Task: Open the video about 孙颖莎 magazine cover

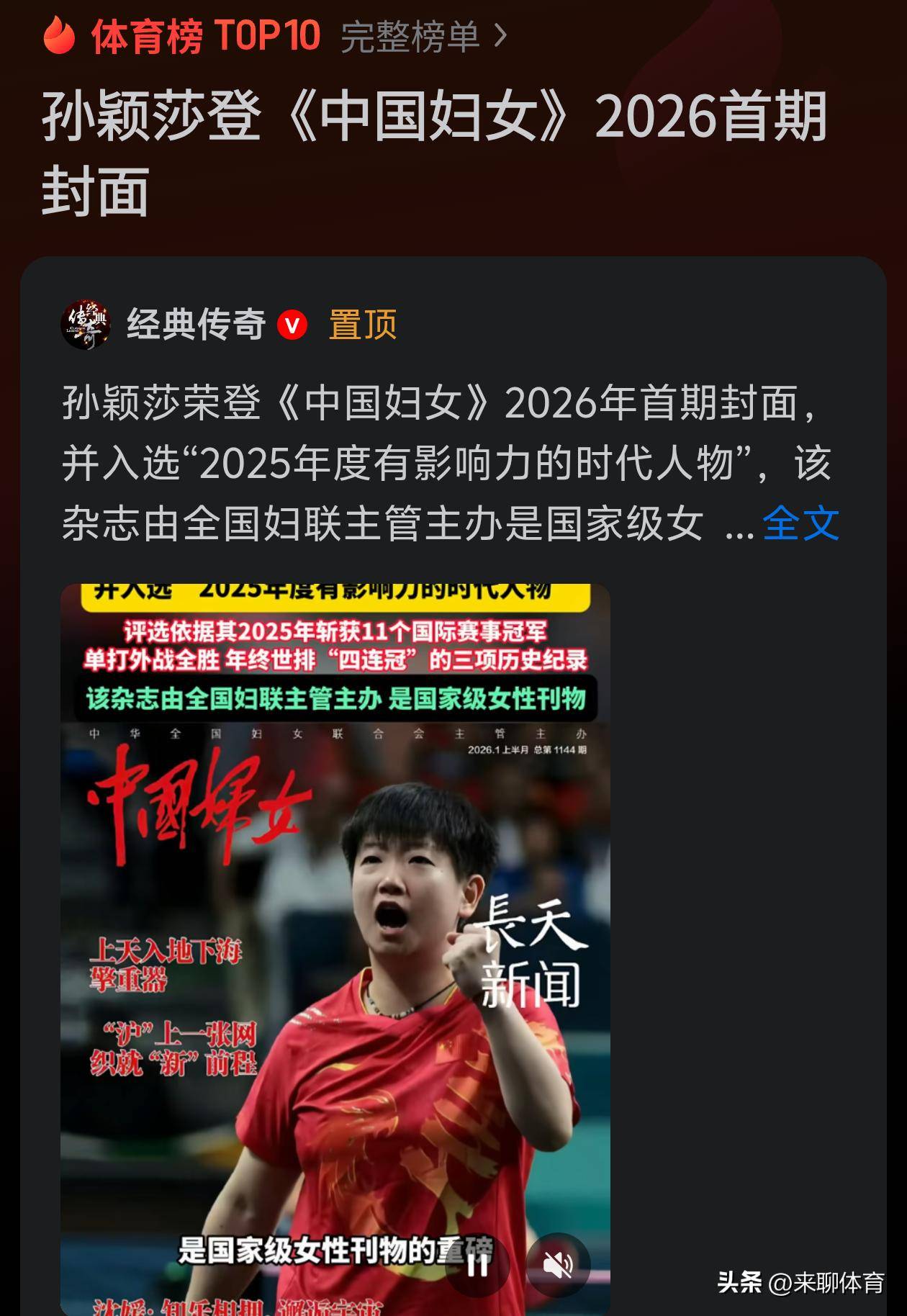Action: pyautogui.click(x=335, y=936)
